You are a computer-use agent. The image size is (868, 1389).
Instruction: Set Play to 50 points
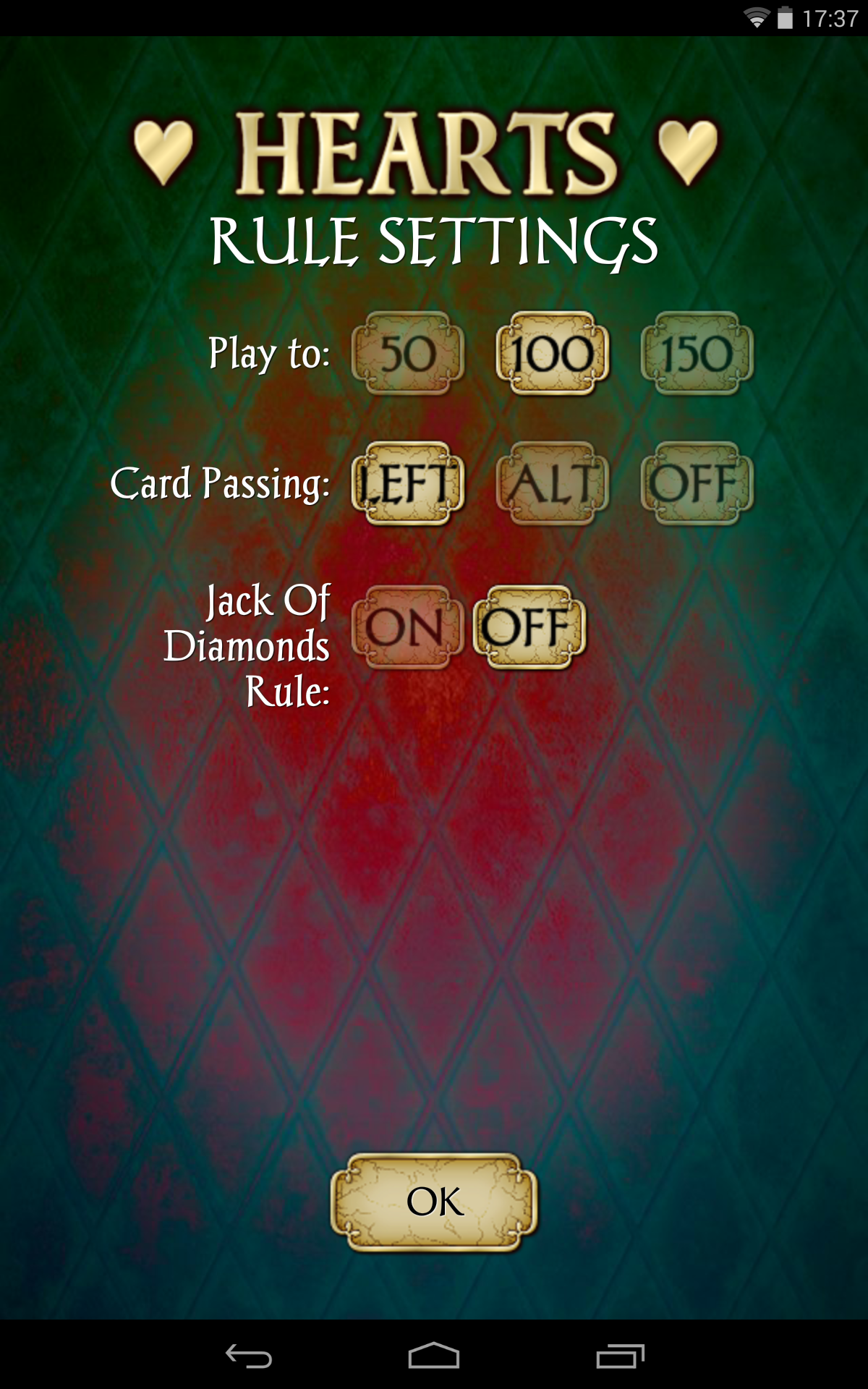tap(408, 354)
